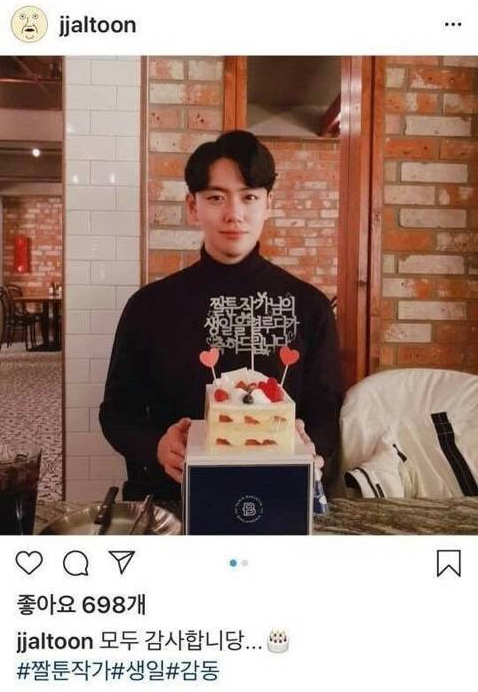This screenshot has height=692, width=478.
Task: Open the jjaltoon username at the top
Action: tap(98, 25)
